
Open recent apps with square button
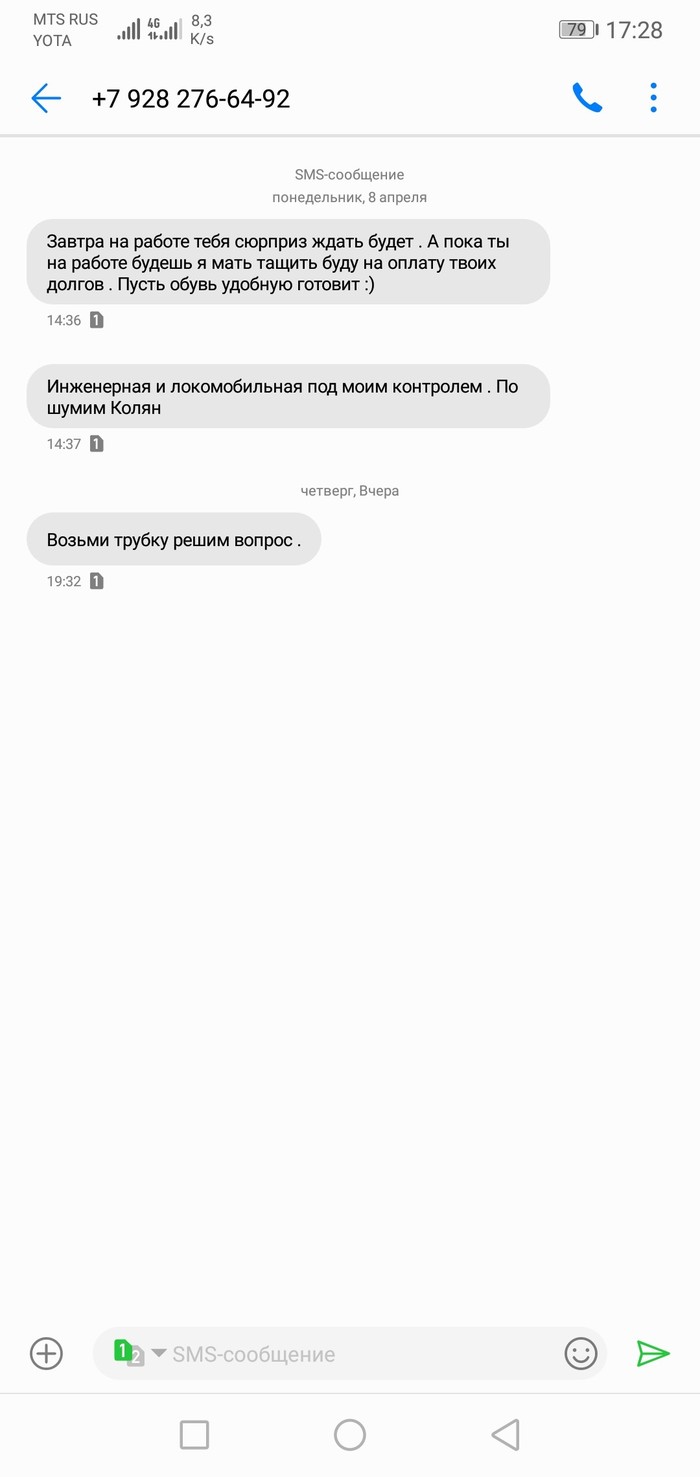coord(194,1435)
